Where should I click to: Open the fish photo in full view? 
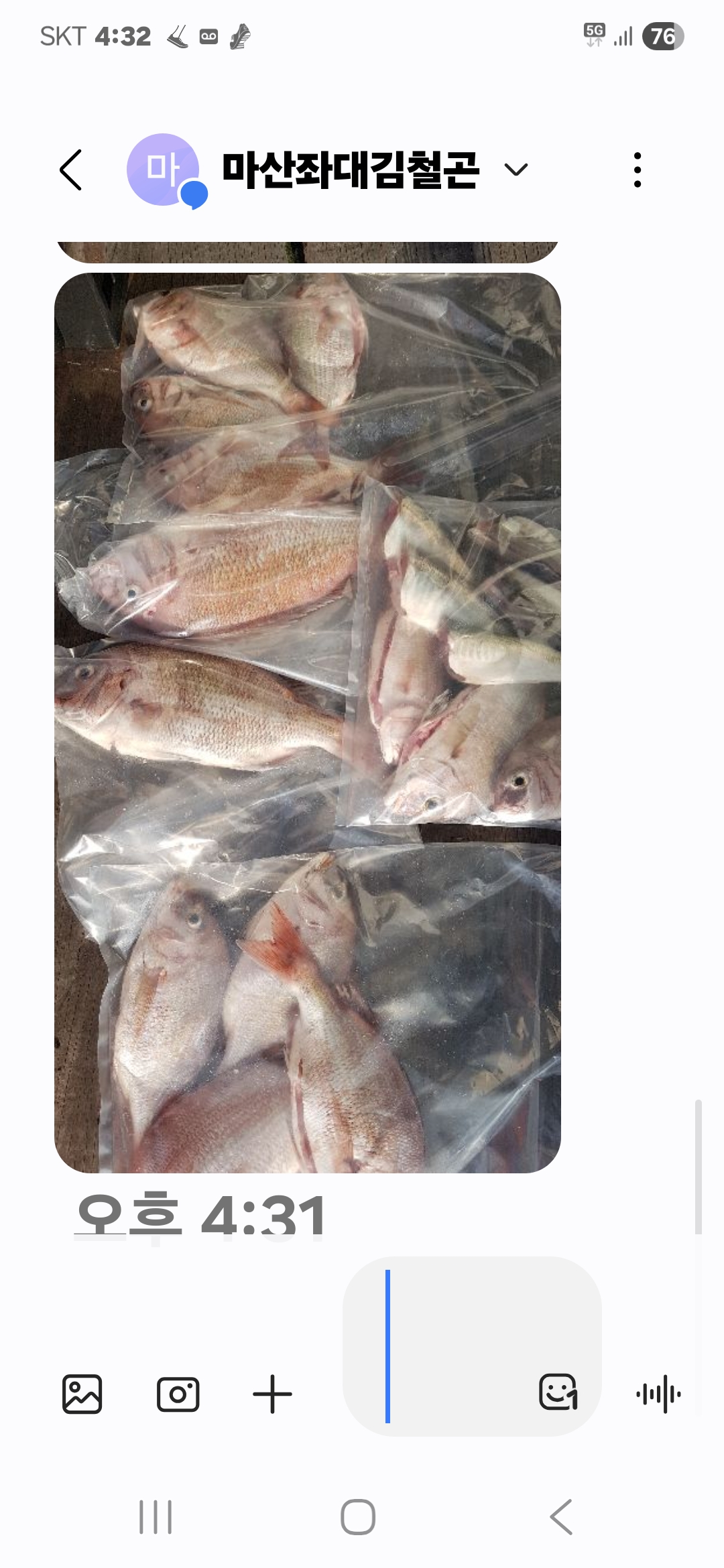click(x=307, y=722)
